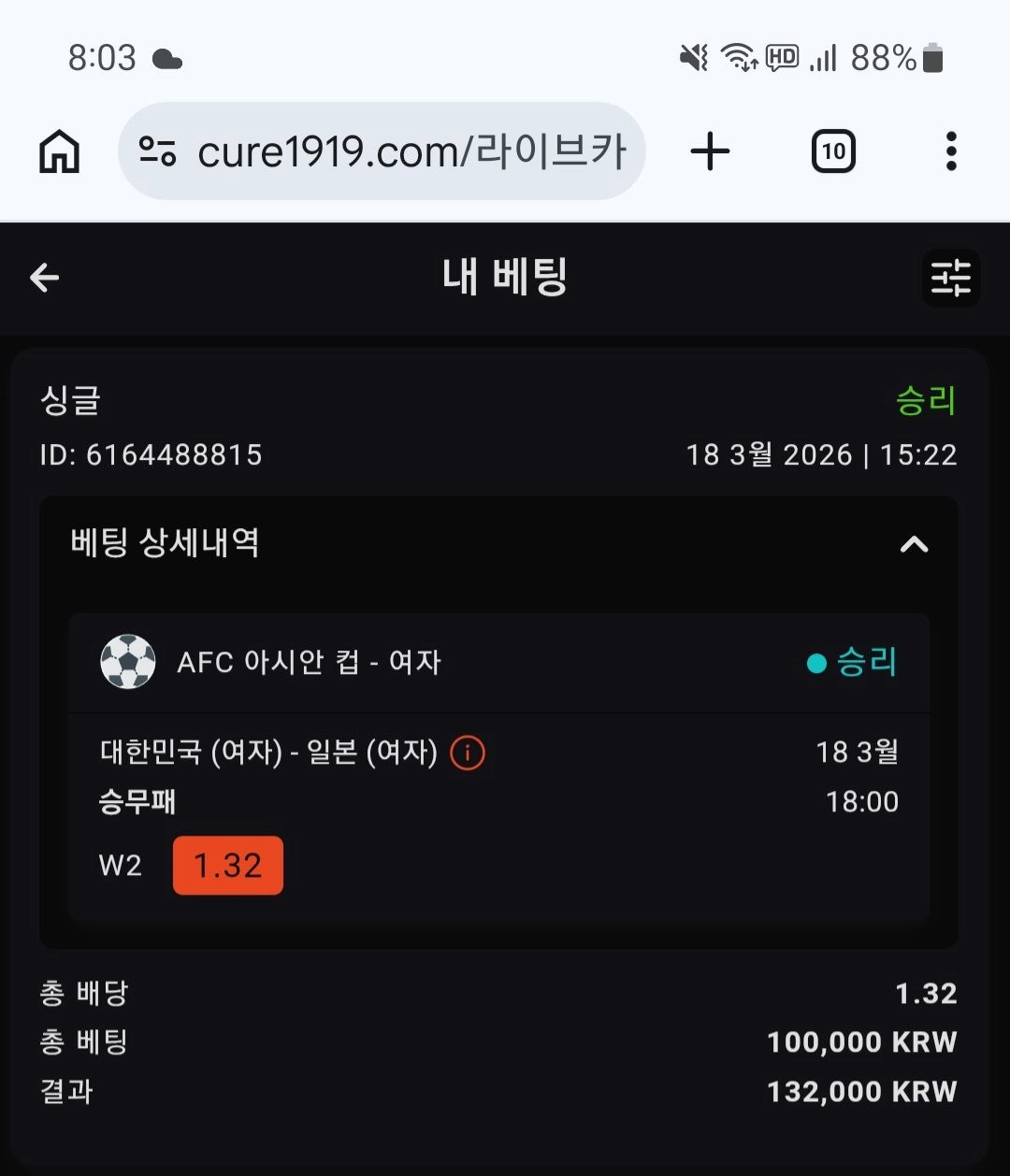Open the browser home page

(x=60, y=151)
